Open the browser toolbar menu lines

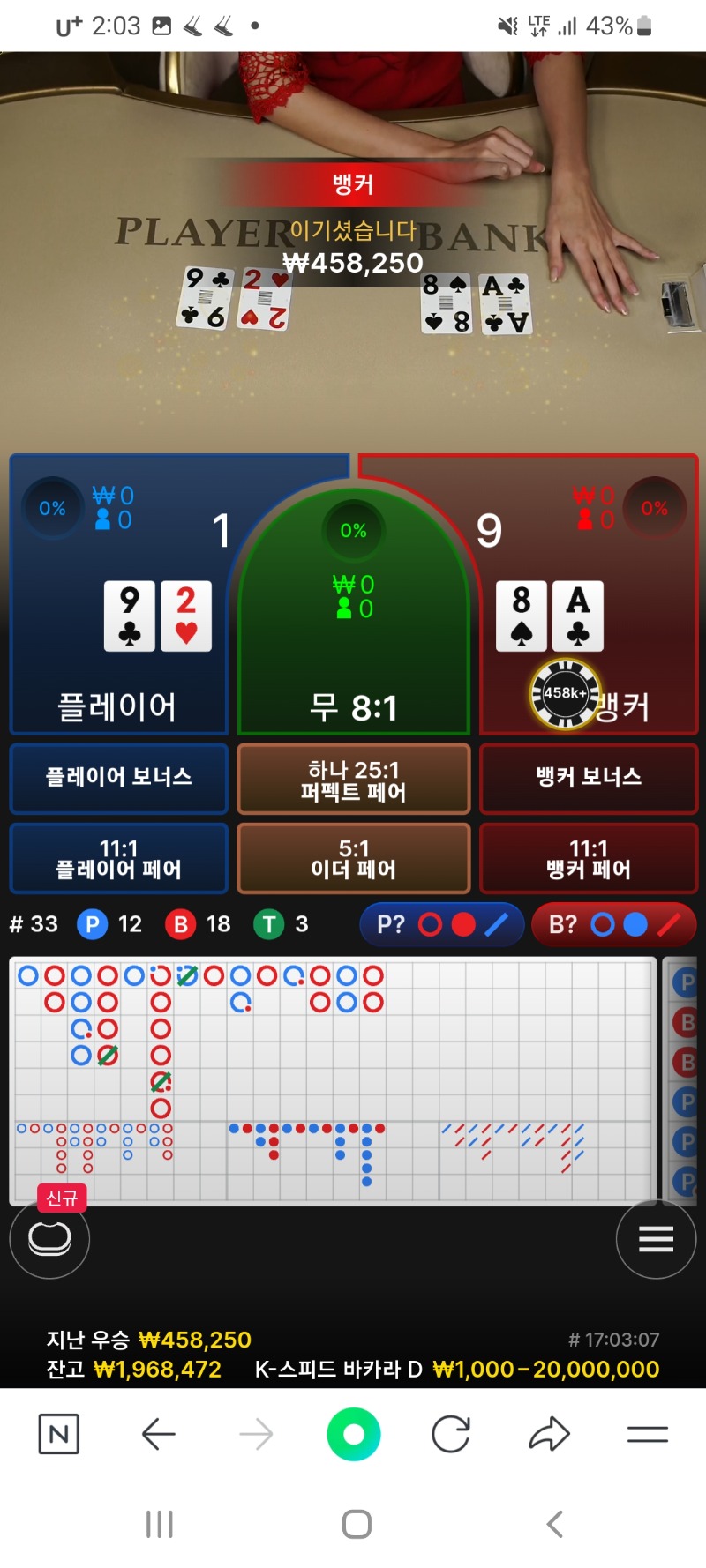pyautogui.click(x=648, y=1435)
